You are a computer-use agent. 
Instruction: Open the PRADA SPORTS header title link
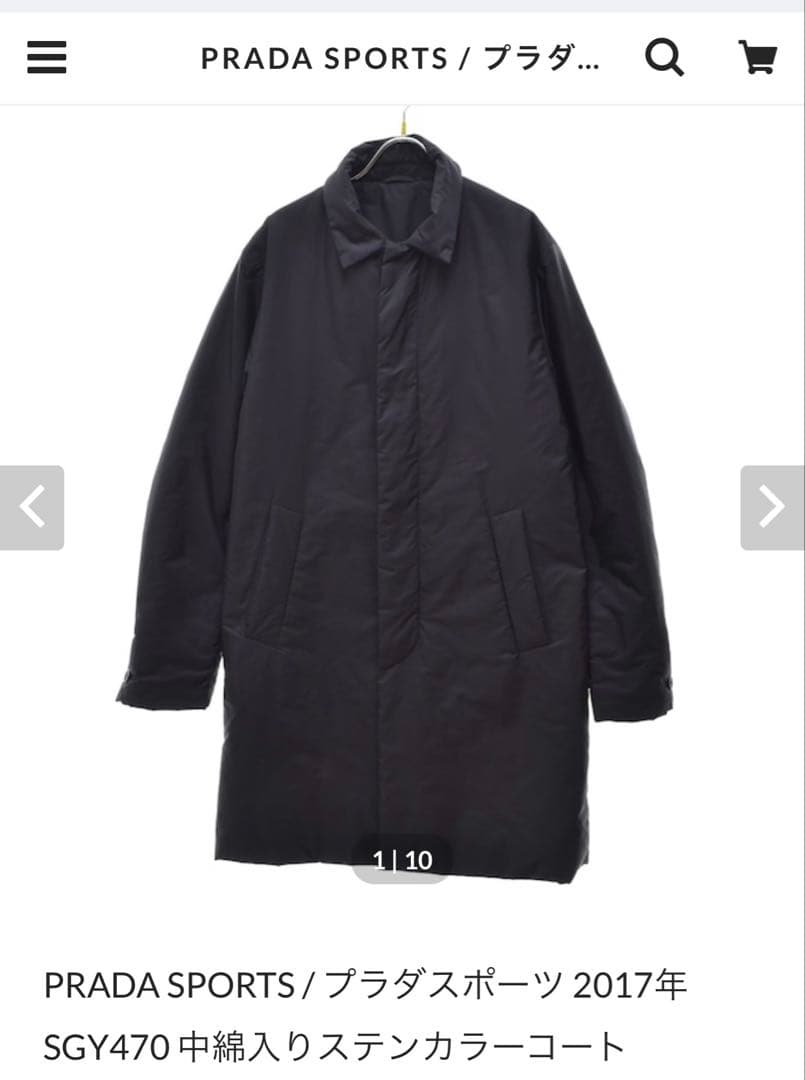400,57
